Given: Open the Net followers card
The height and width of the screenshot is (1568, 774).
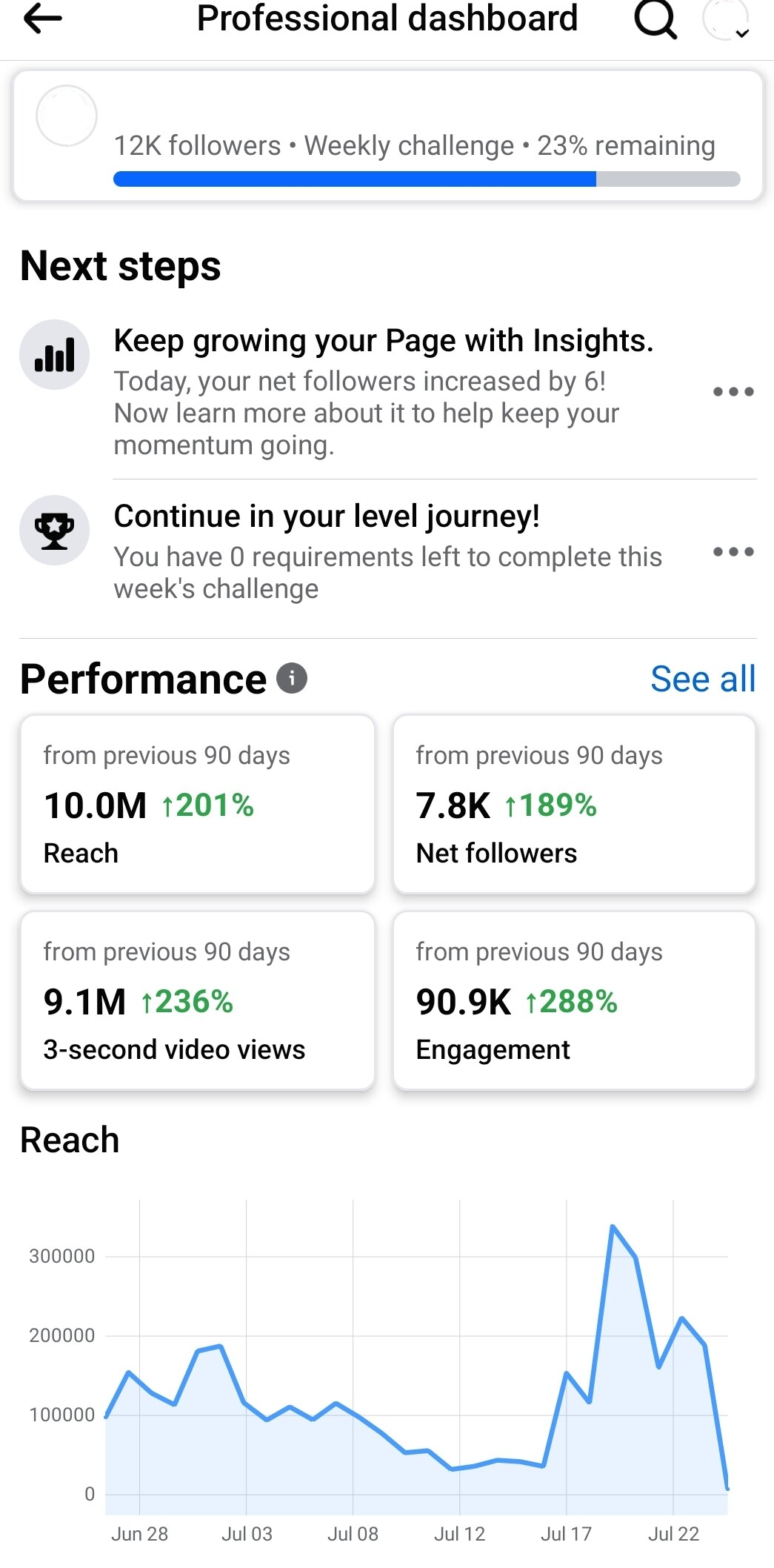Looking at the screenshot, I should click(x=574, y=804).
